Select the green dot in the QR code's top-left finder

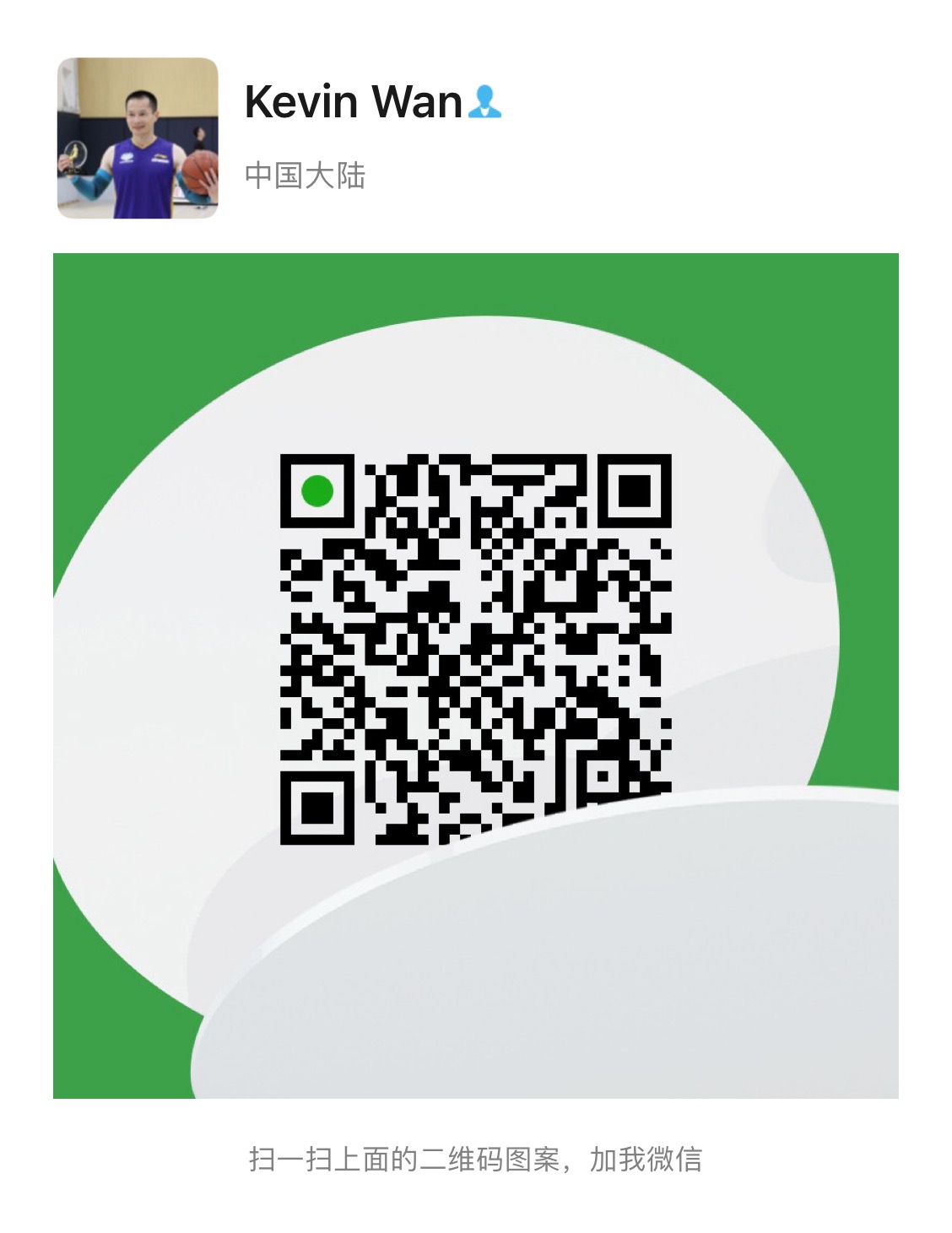point(316,490)
